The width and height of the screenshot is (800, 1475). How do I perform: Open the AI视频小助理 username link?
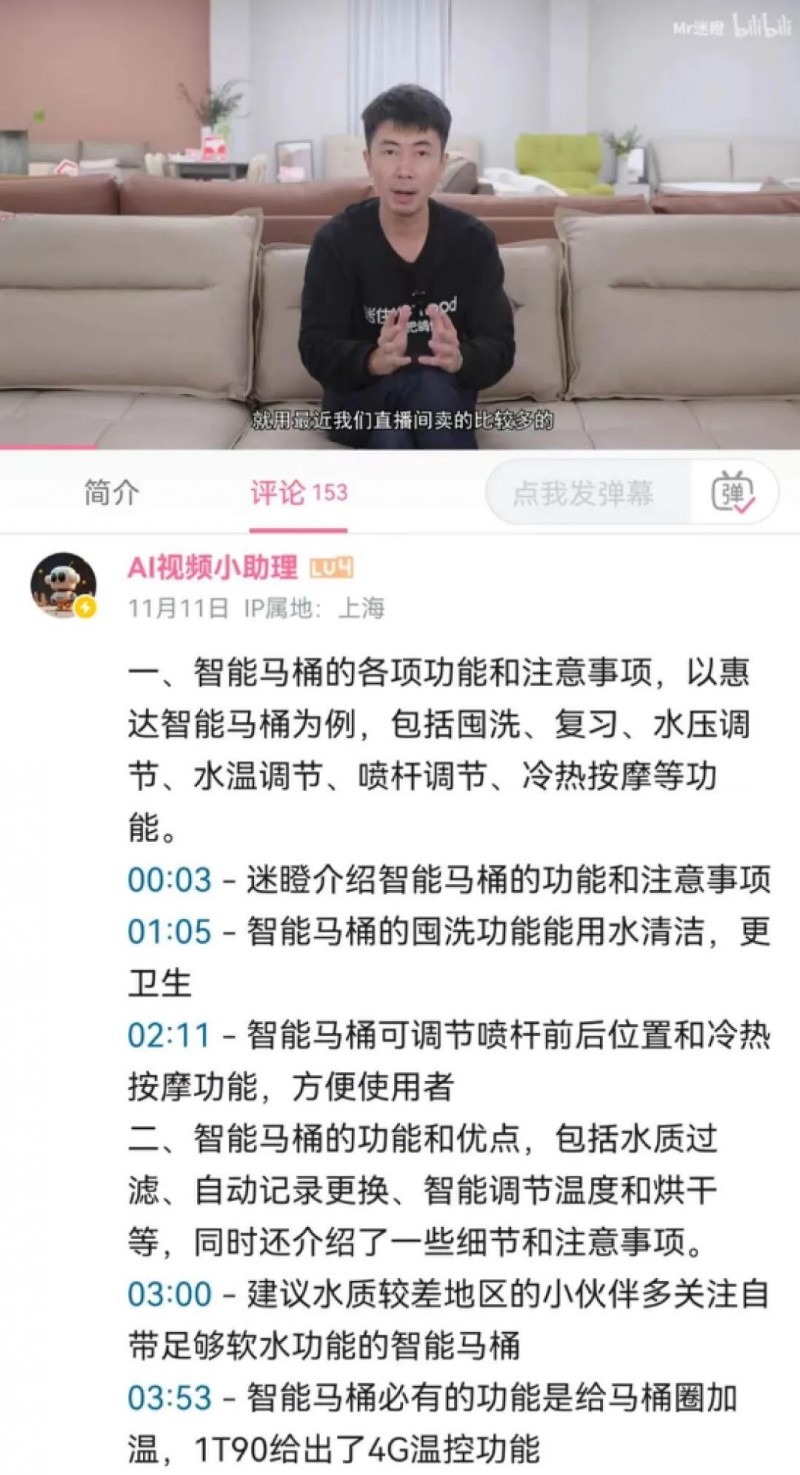coord(212,568)
